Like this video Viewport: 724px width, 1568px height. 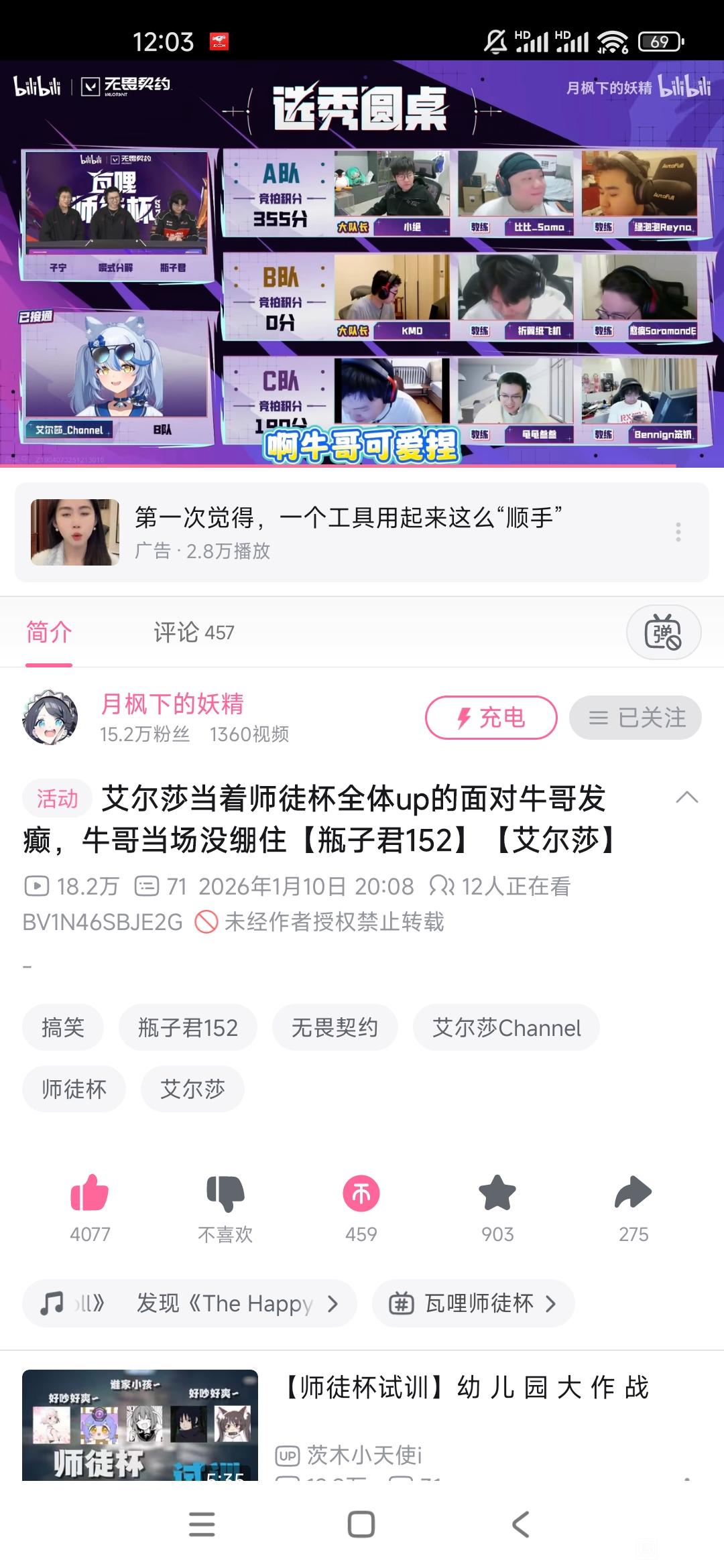click(90, 1194)
